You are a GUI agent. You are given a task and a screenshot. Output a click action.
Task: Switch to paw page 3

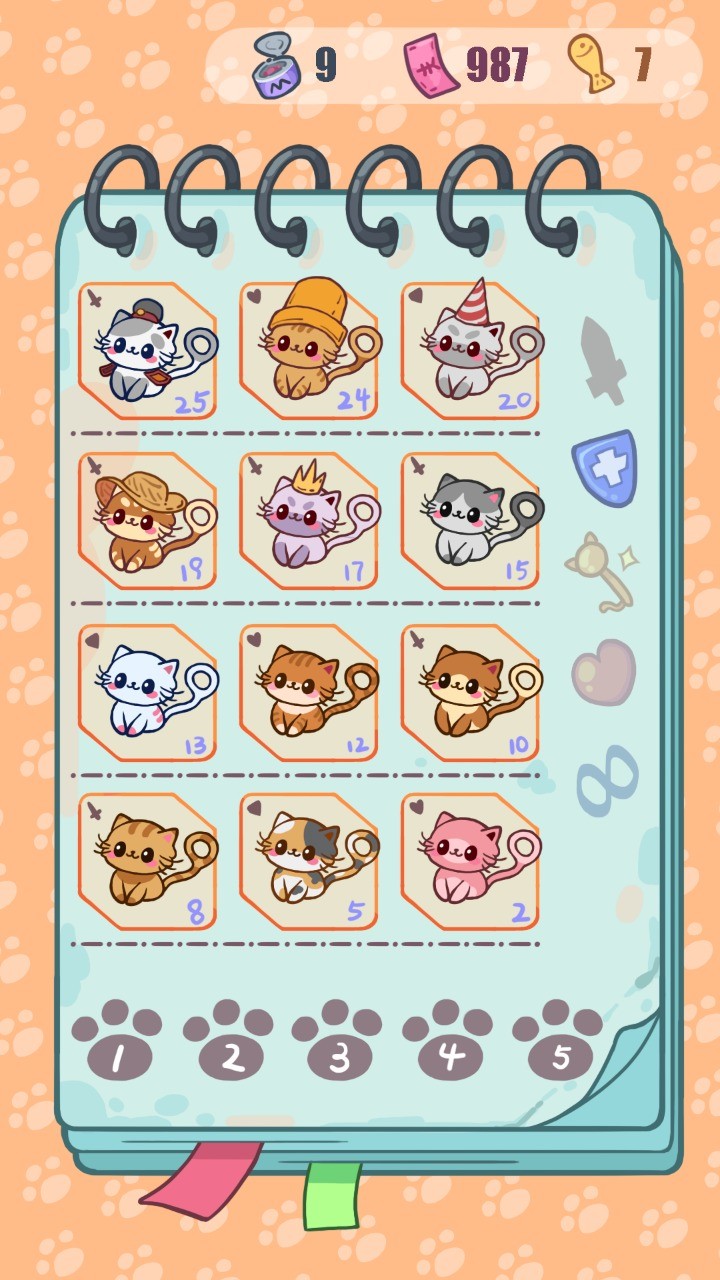coord(338,1042)
